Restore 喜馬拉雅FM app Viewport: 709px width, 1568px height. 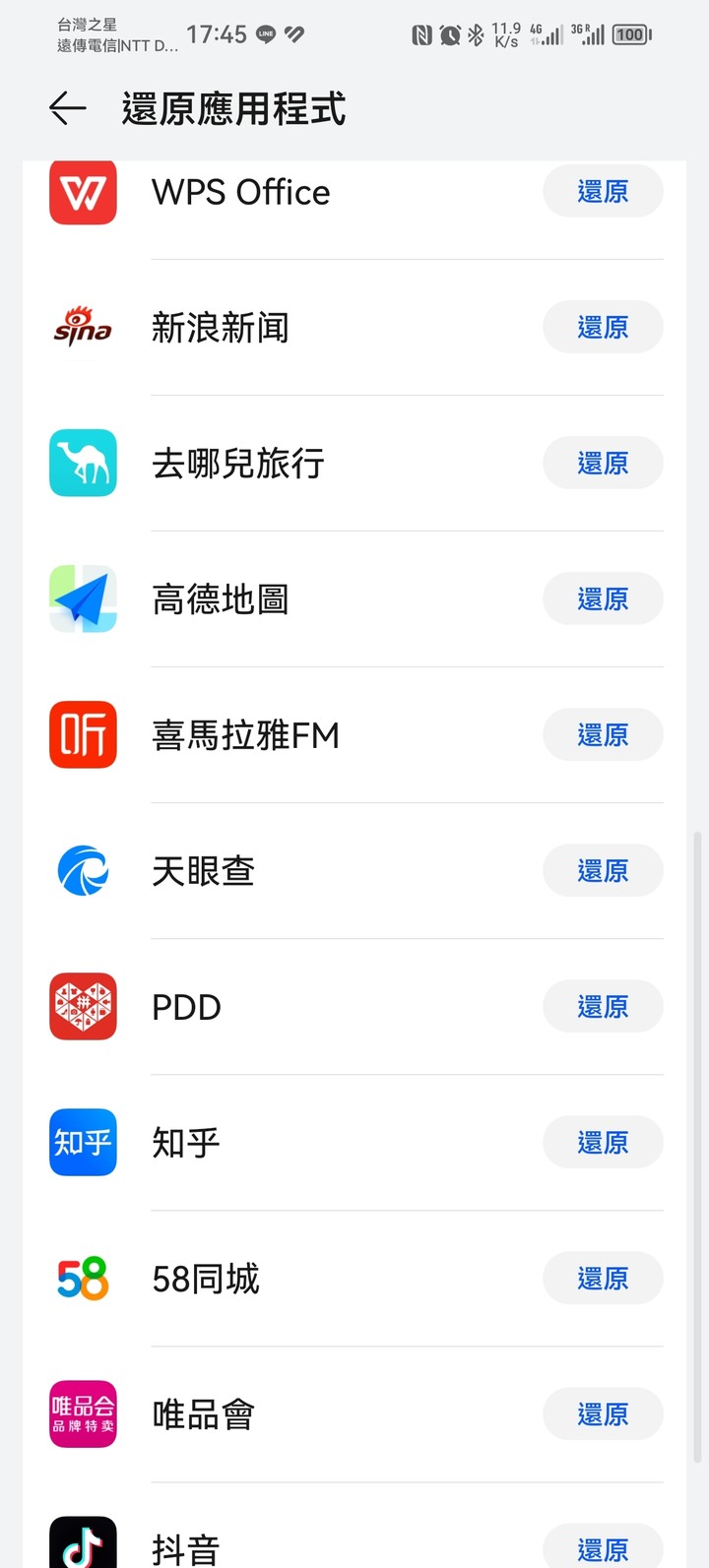click(603, 734)
